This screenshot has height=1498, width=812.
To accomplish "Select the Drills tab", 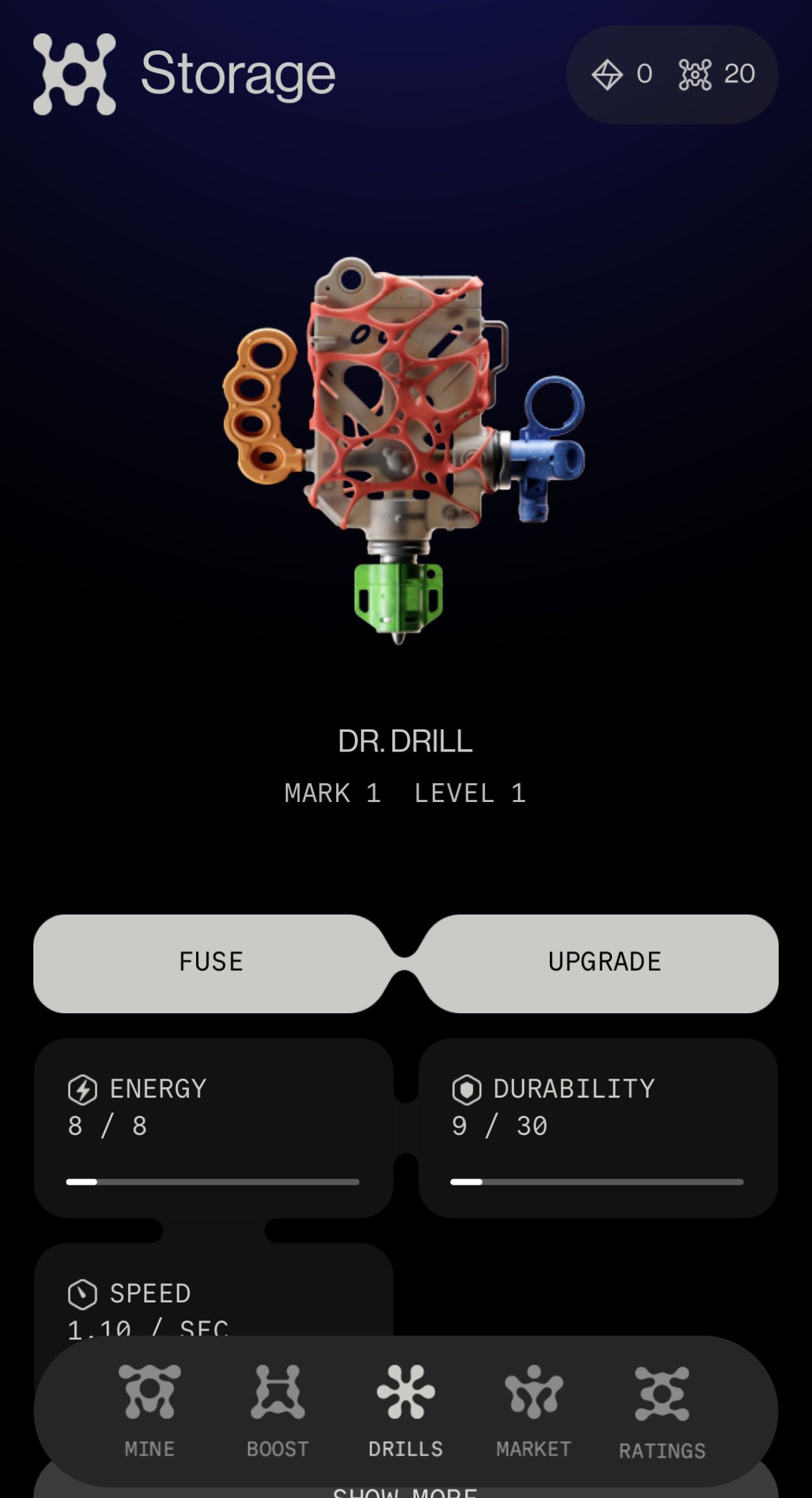I will pyautogui.click(x=405, y=1410).
